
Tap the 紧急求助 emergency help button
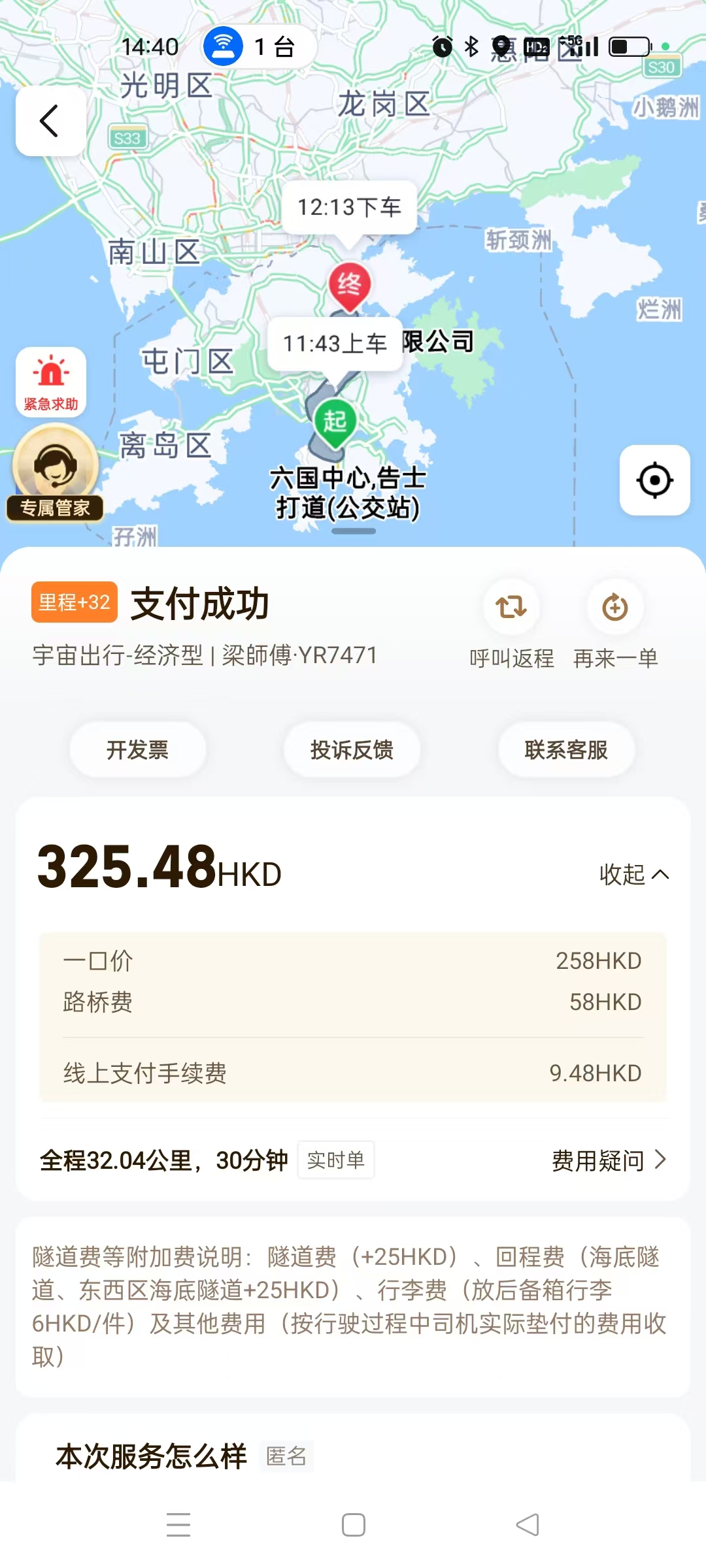click(x=51, y=382)
